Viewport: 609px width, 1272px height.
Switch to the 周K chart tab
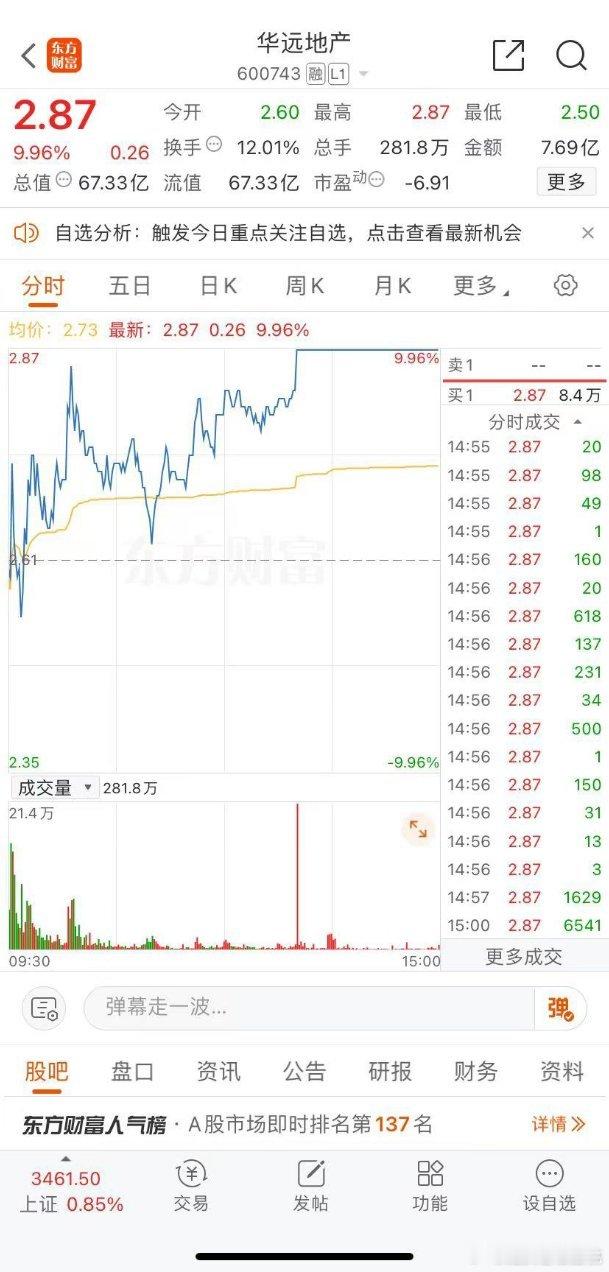click(305, 286)
